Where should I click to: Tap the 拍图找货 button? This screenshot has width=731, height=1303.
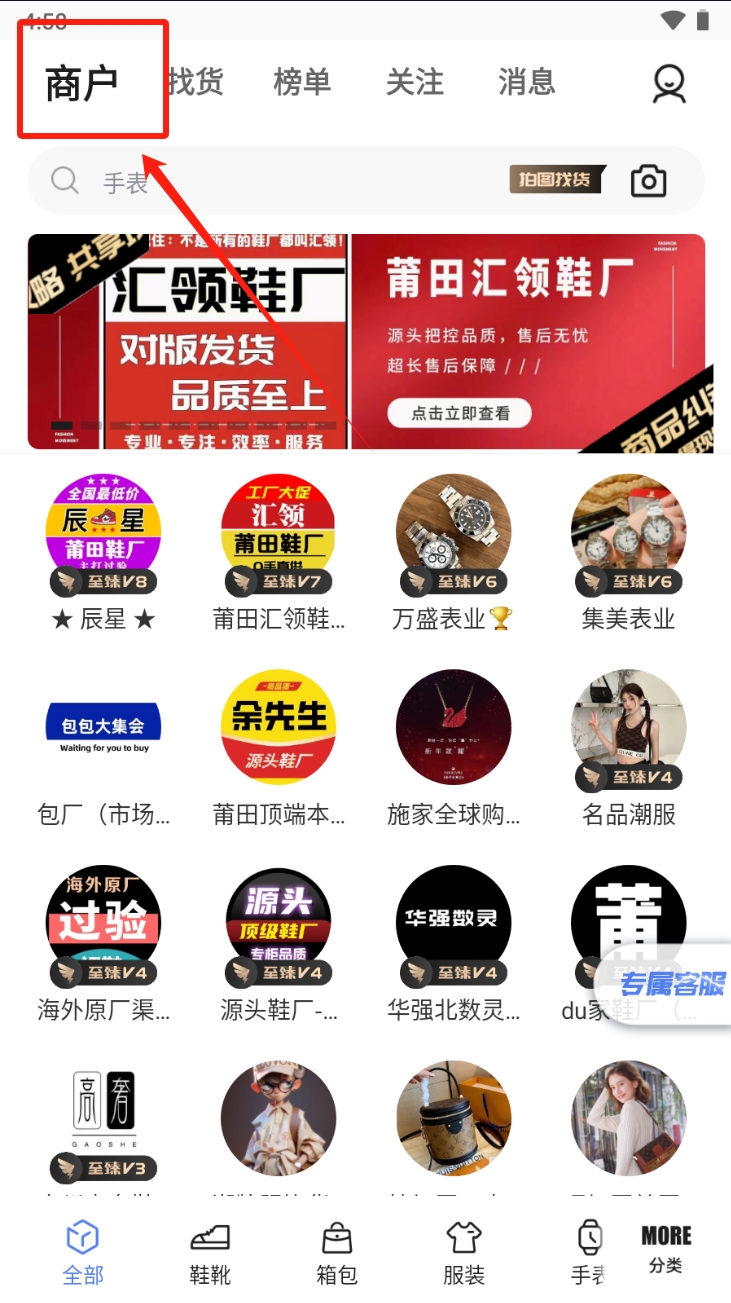point(555,180)
